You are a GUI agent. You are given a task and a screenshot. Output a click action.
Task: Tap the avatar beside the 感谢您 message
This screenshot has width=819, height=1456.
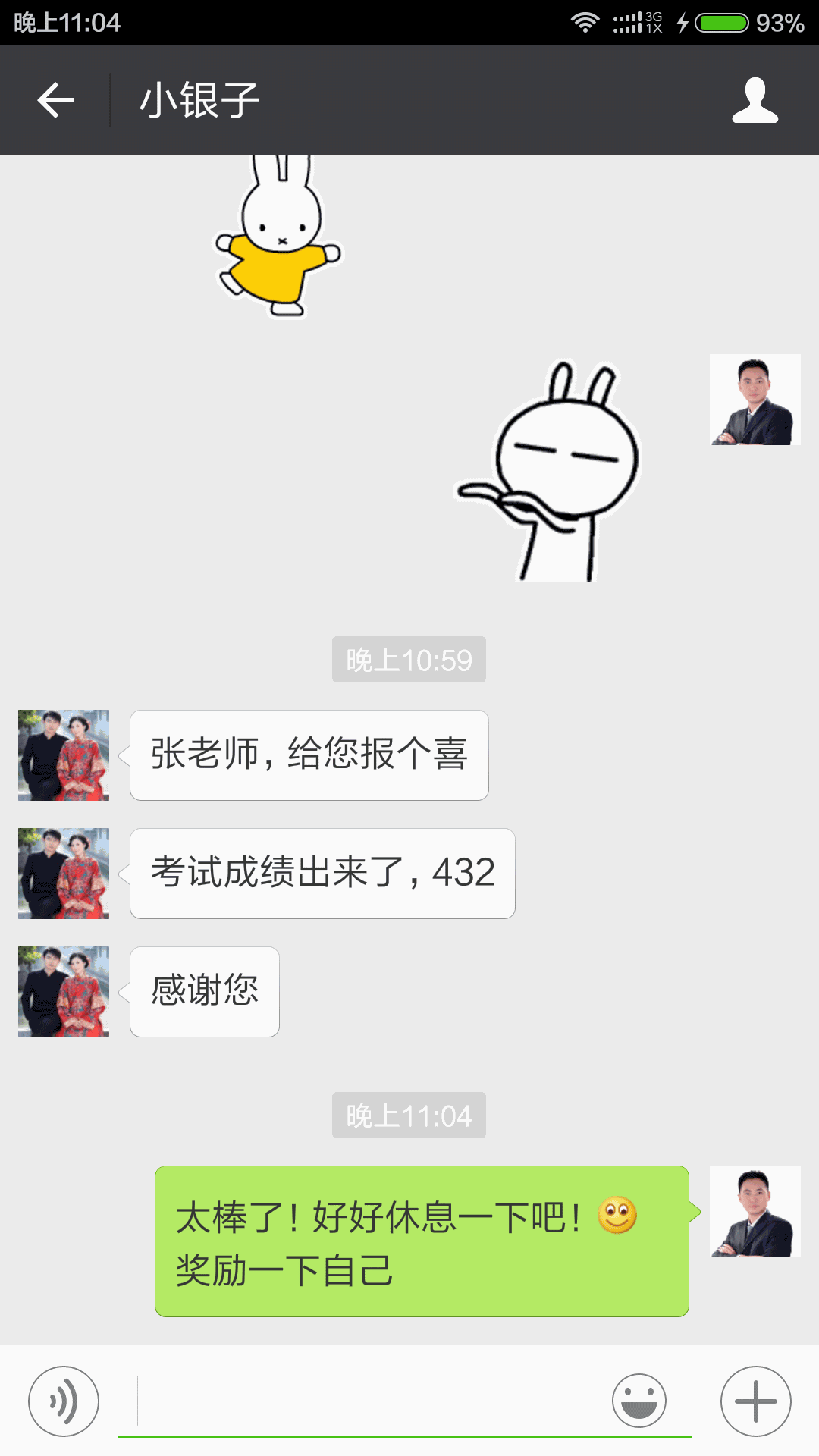pyautogui.click(x=64, y=992)
